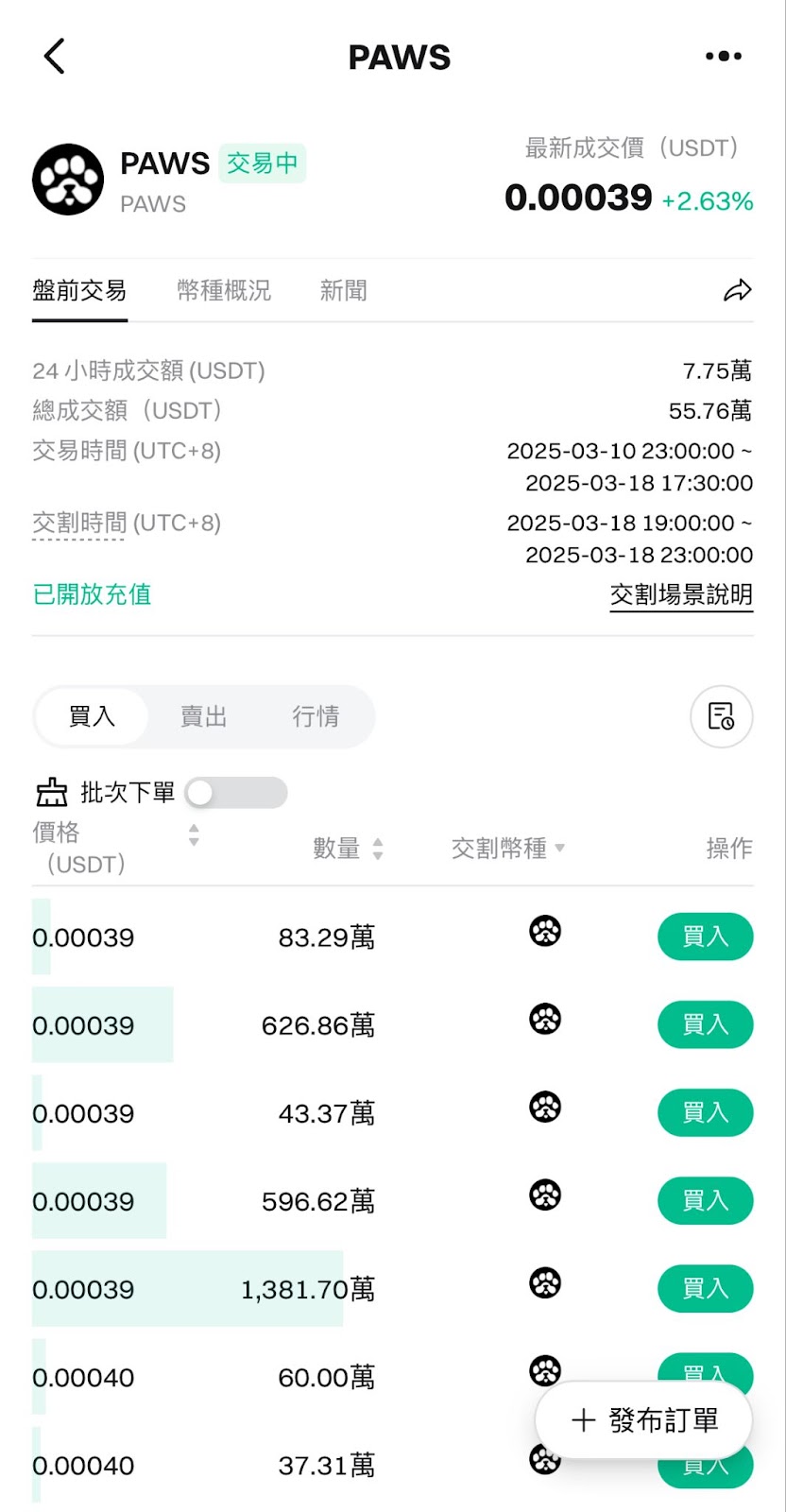Image resolution: width=786 pixels, height=1512 pixels.
Task: Select the 賣出 segment
Action: (203, 716)
